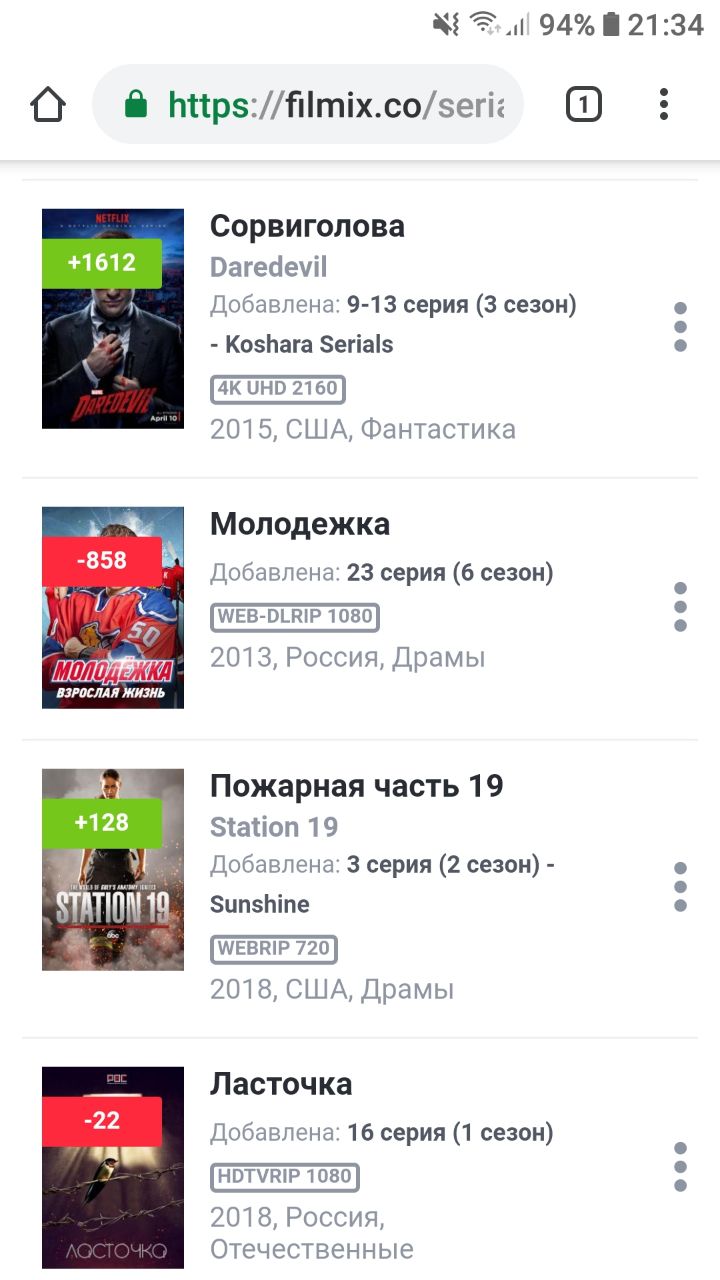Open Chrome's overflow menu
Screen dimensions: 720x1280
coord(664,104)
